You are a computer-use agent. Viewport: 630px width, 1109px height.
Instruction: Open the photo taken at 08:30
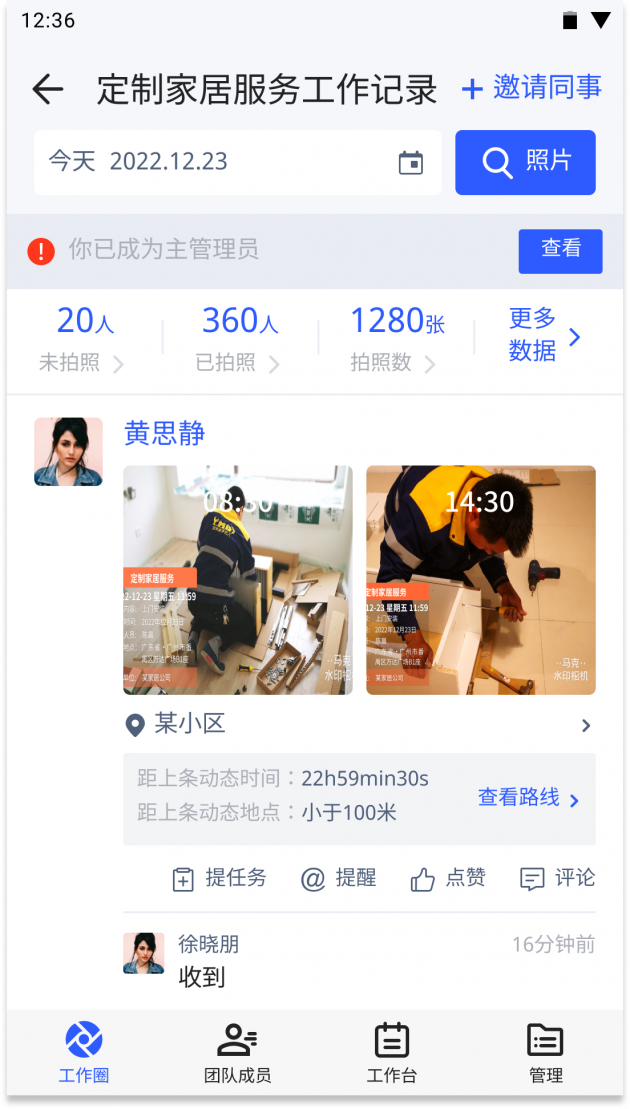point(238,580)
